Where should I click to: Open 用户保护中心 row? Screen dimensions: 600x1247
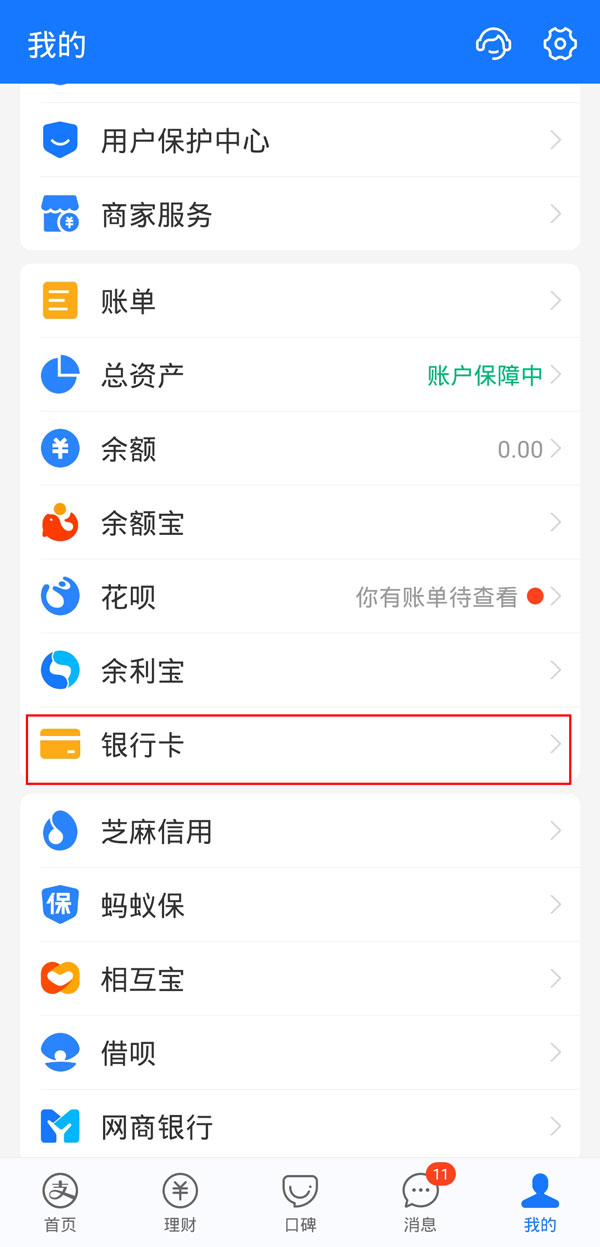(300, 141)
